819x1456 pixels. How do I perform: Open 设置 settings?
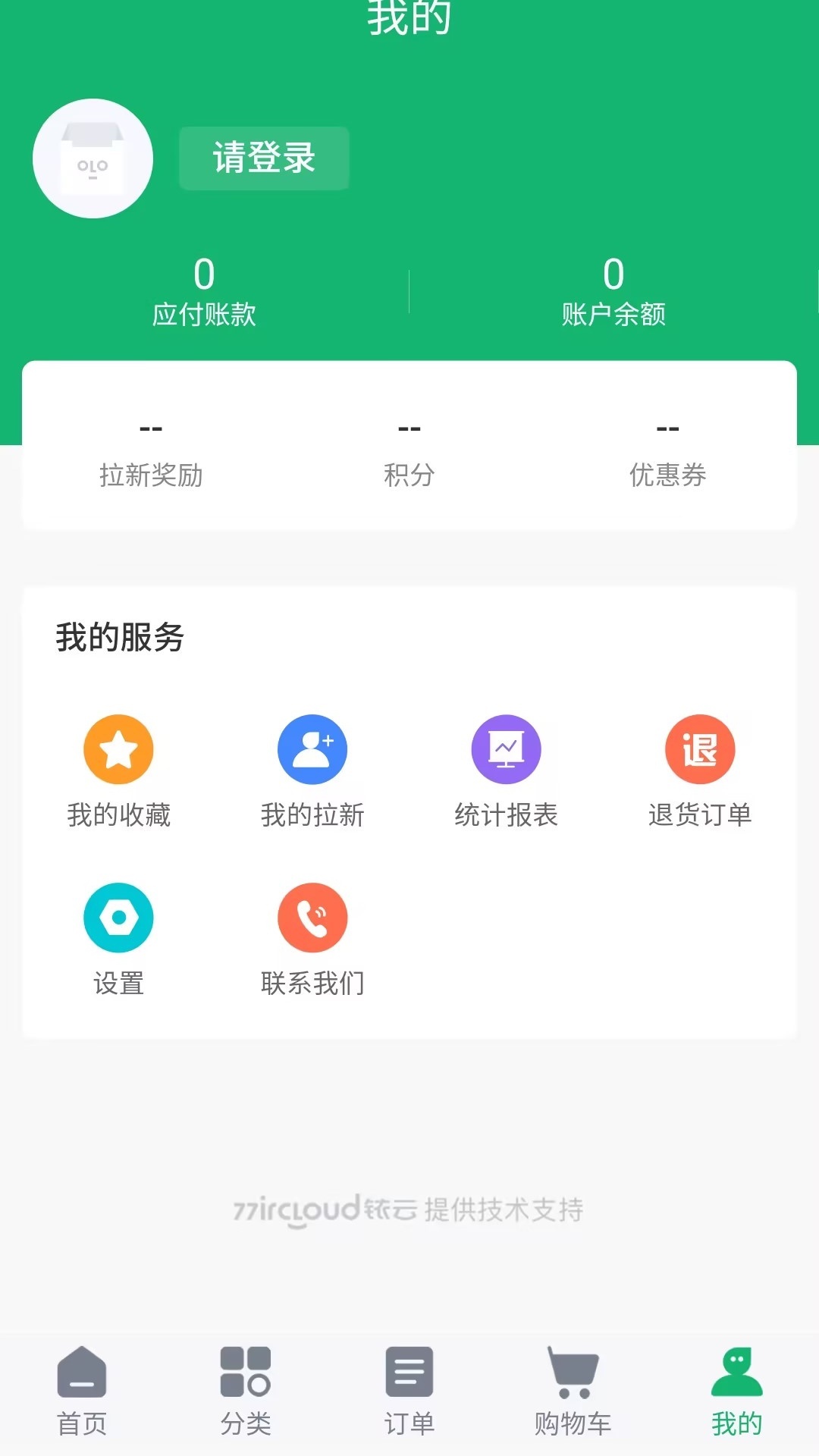click(x=118, y=938)
